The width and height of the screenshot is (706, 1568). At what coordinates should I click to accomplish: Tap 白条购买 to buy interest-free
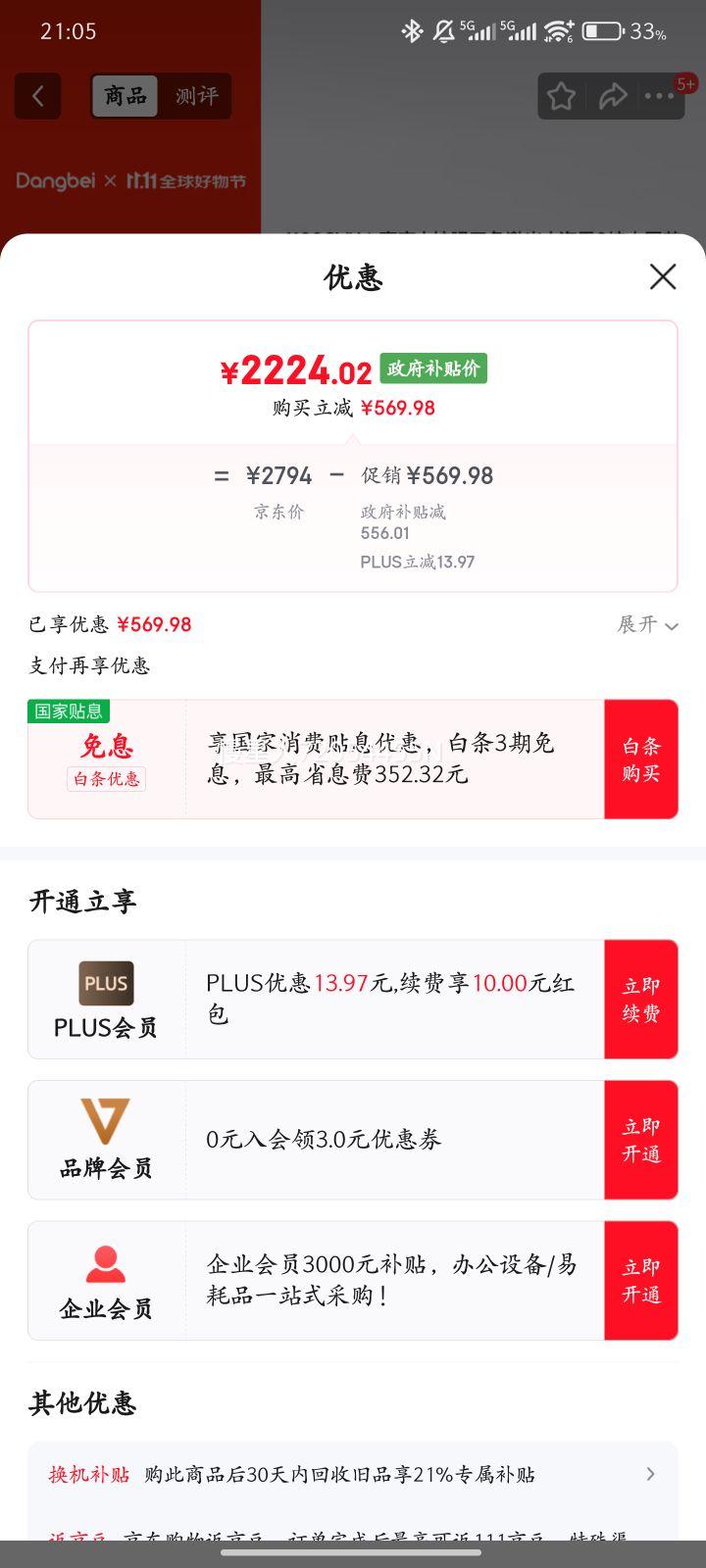[640, 759]
